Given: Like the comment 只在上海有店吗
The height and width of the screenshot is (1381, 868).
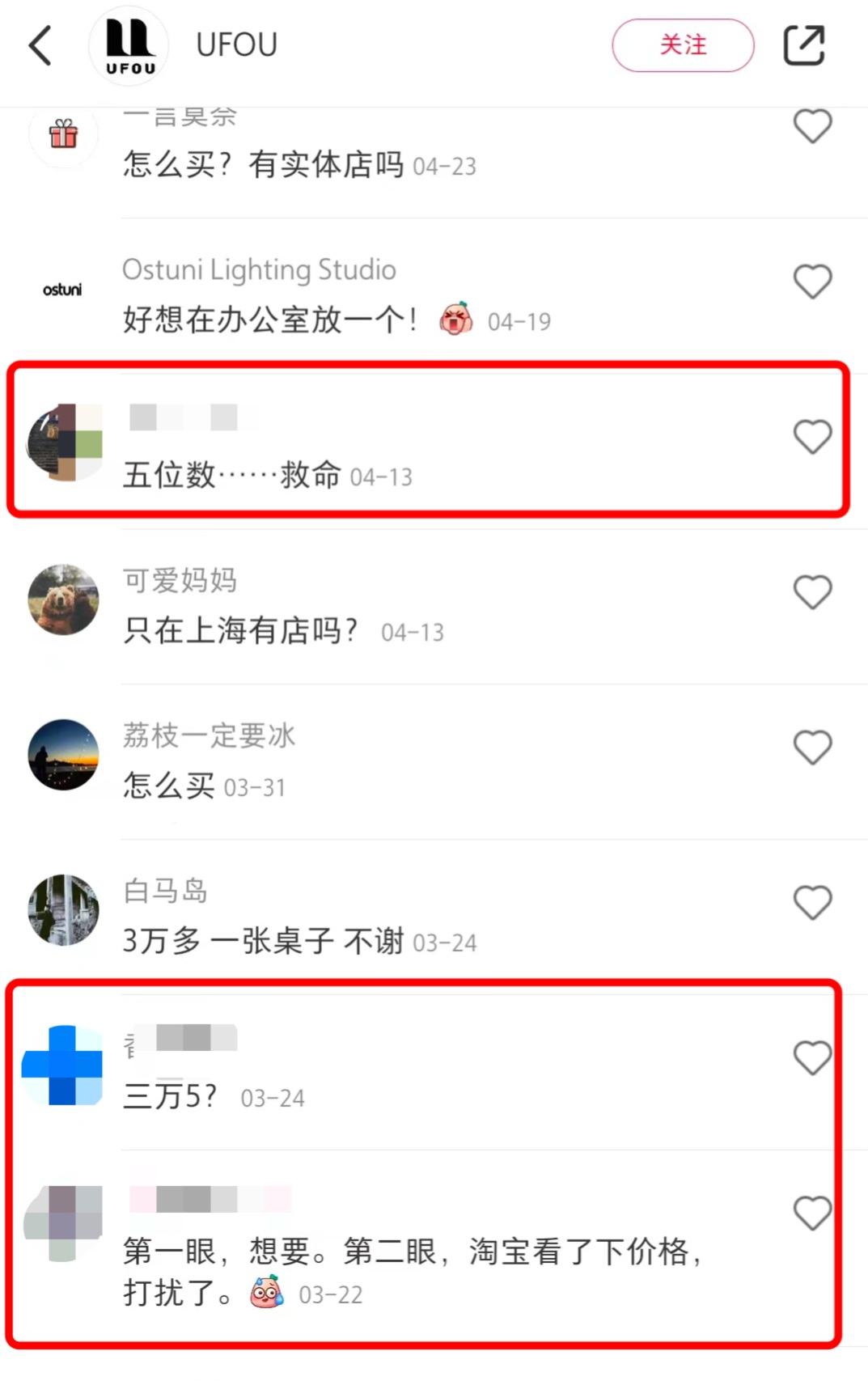Looking at the screenshot, I should [812, 593].
